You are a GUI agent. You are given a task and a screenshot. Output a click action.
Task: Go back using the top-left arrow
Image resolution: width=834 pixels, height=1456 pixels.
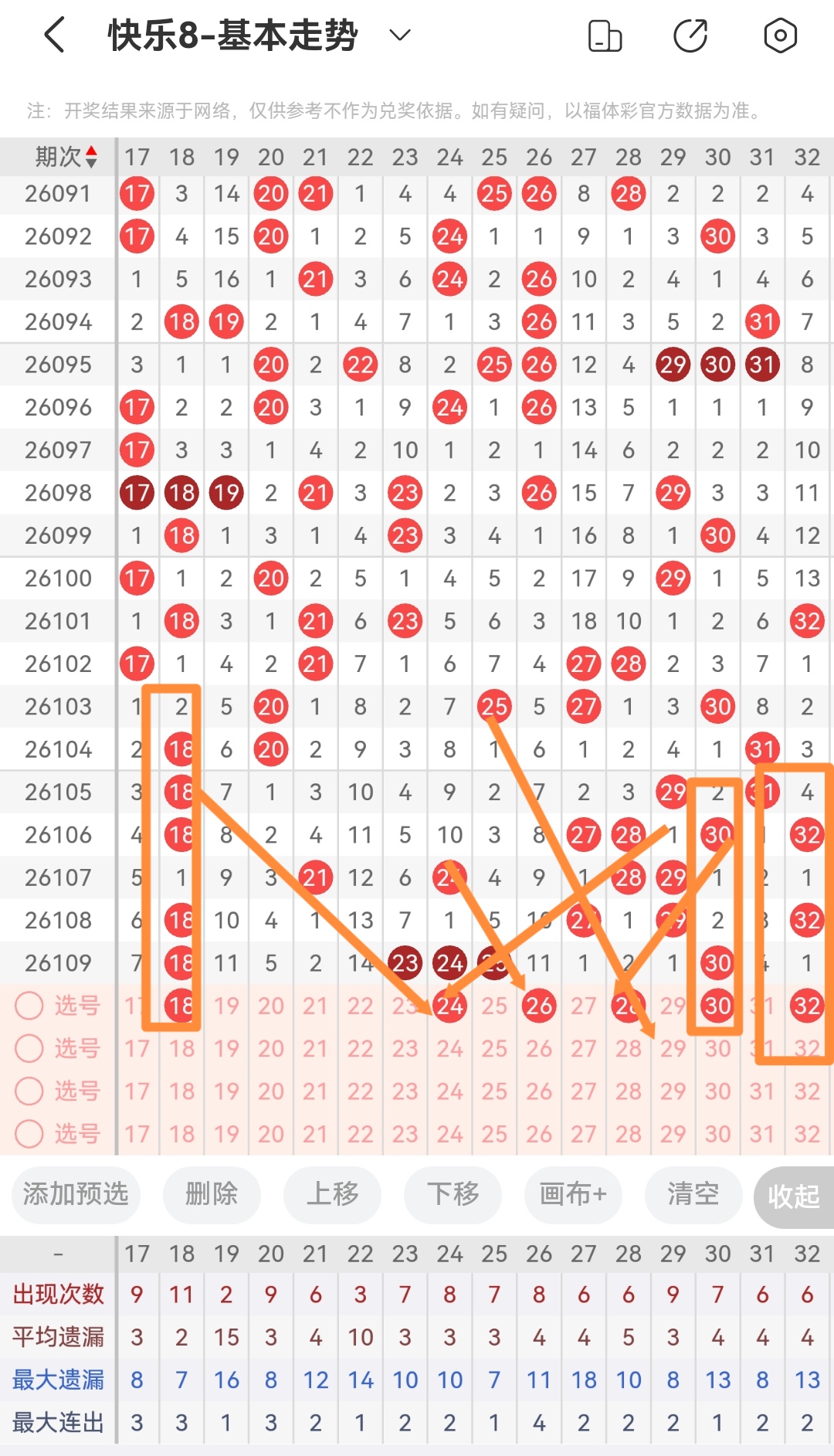coord(54,36)
